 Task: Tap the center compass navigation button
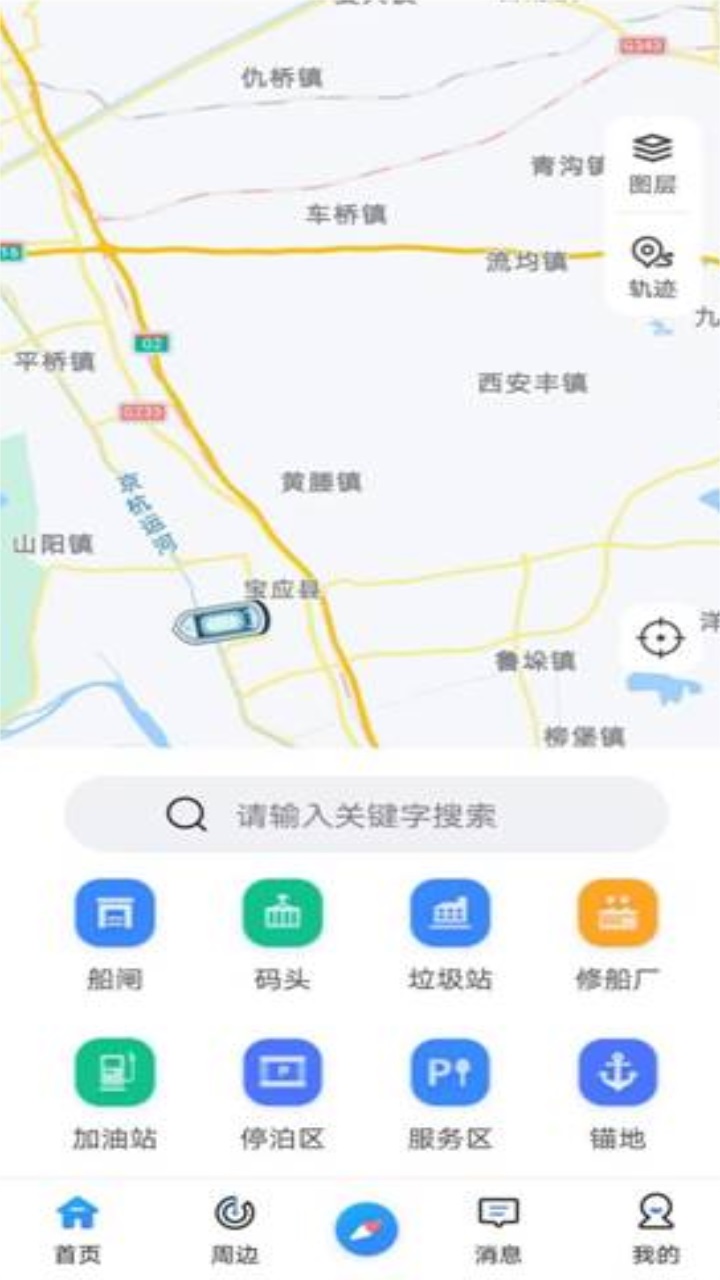pyautogui.click(x=366, y=1229)
